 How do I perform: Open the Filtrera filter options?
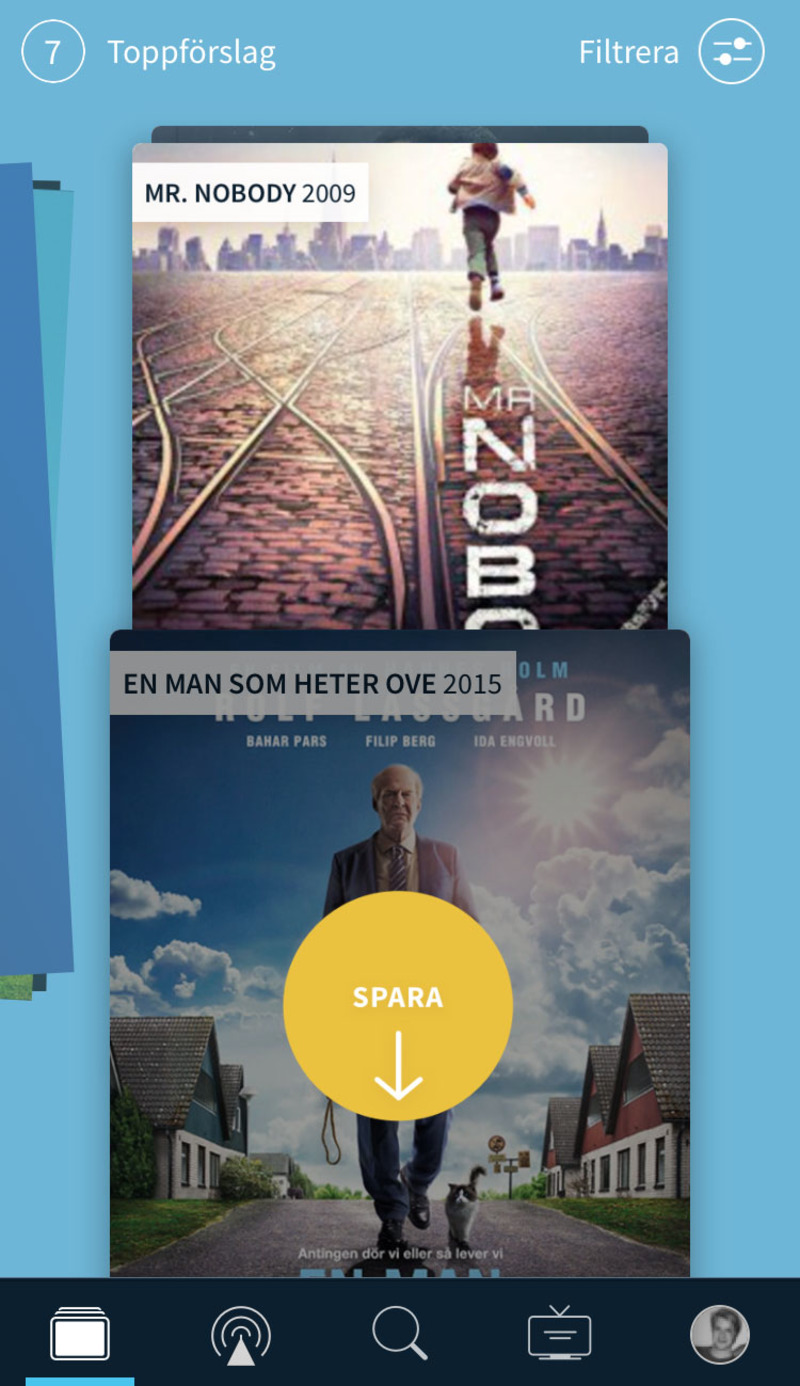[x=730, y=52]
